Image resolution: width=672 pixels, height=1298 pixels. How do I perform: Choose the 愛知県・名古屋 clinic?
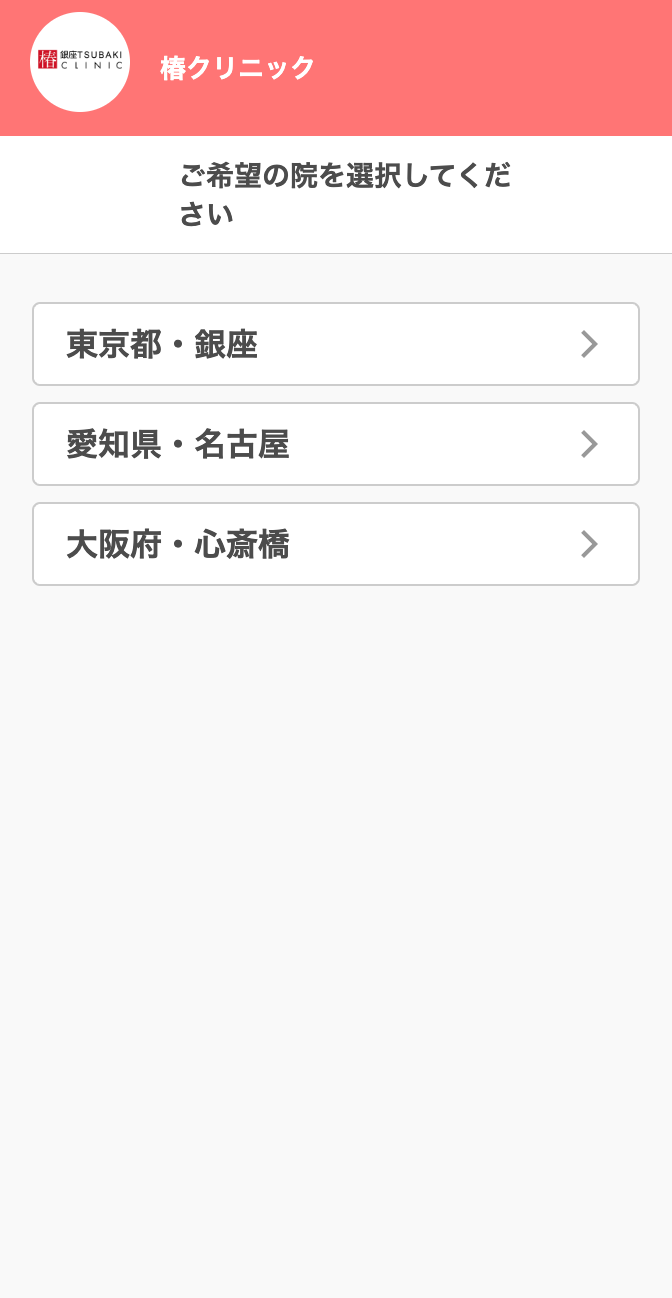tap(336, 444)
